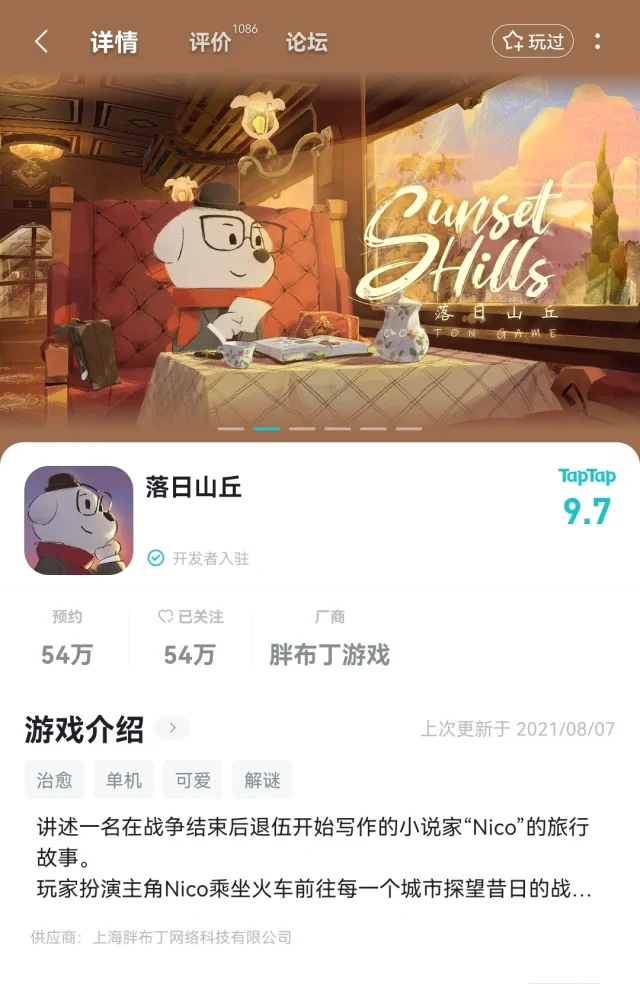Open the TapTap 9.7 rating
This screenshot has width=640, height=984.
coord(586,498)
